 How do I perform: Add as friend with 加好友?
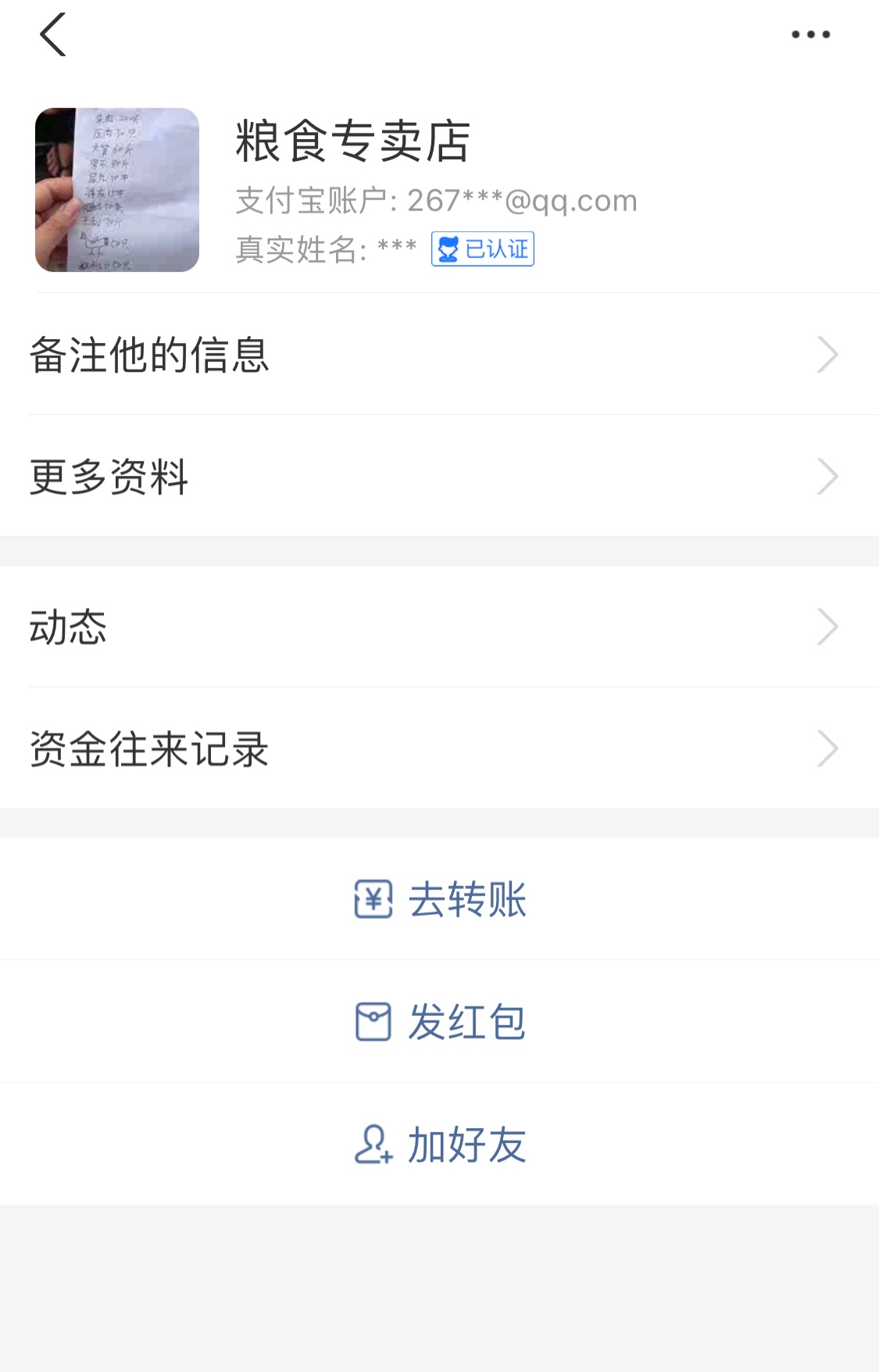(x=440, y=1145)
